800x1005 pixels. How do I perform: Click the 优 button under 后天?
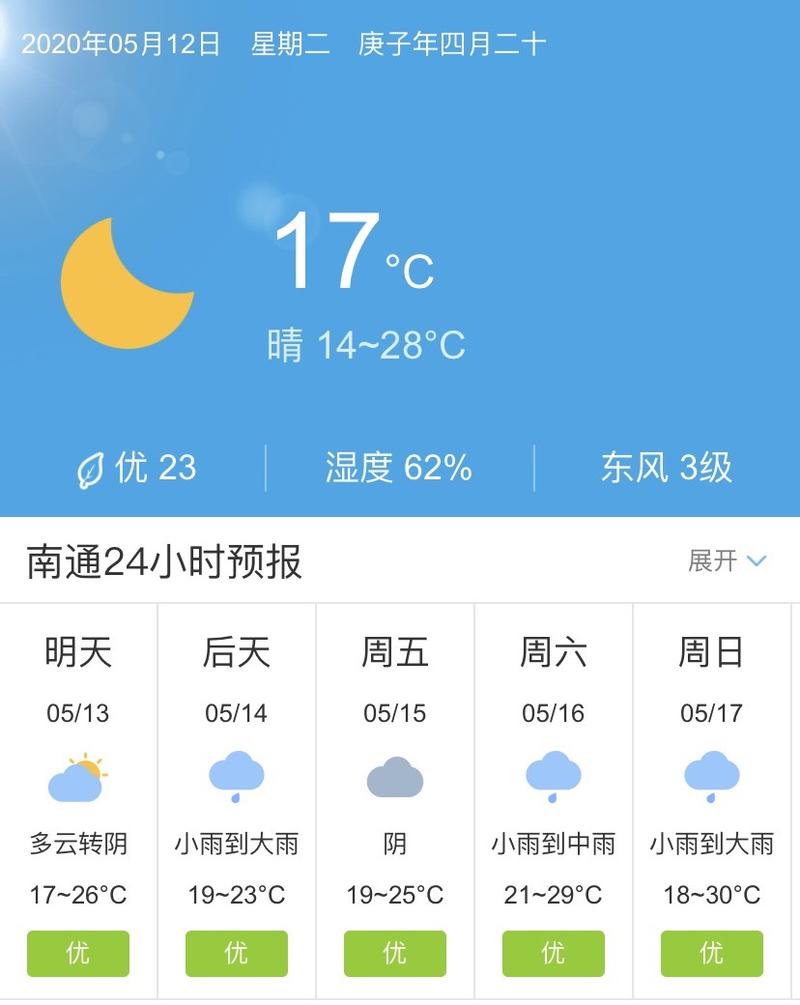pos(237,953)
